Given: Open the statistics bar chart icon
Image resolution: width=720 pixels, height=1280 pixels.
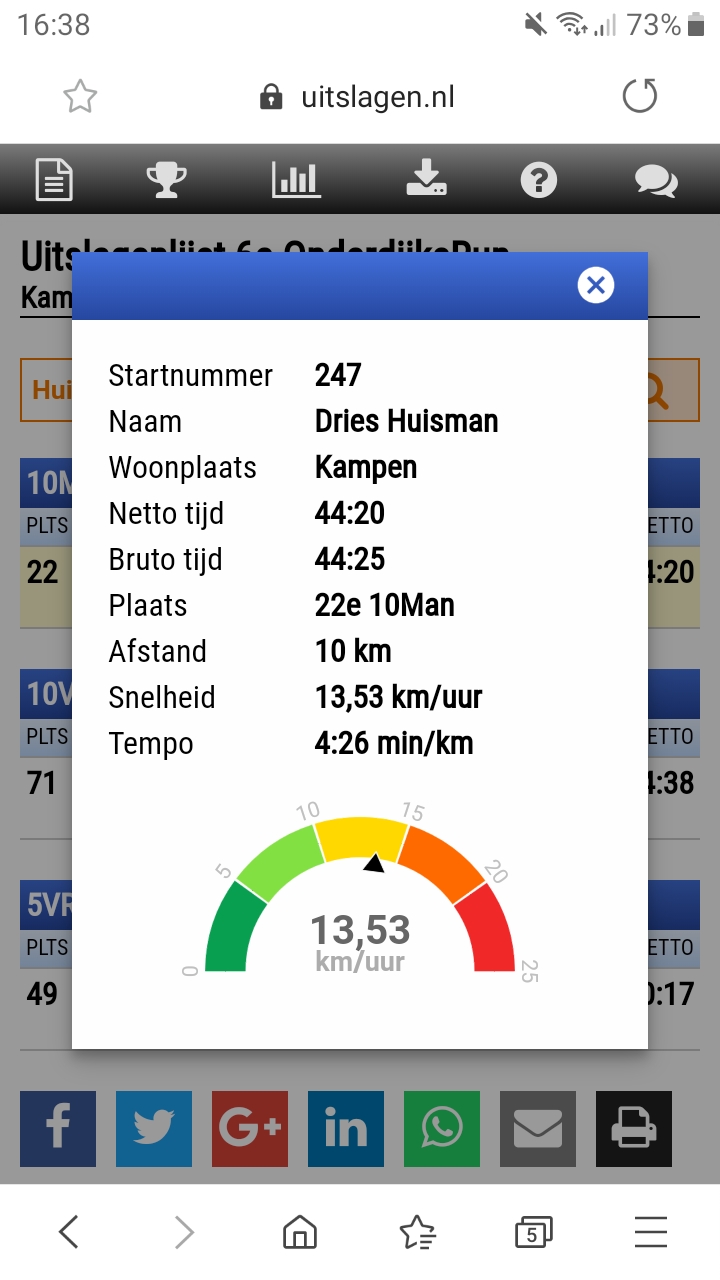Looking at the screenshot, I should (295, 180).
